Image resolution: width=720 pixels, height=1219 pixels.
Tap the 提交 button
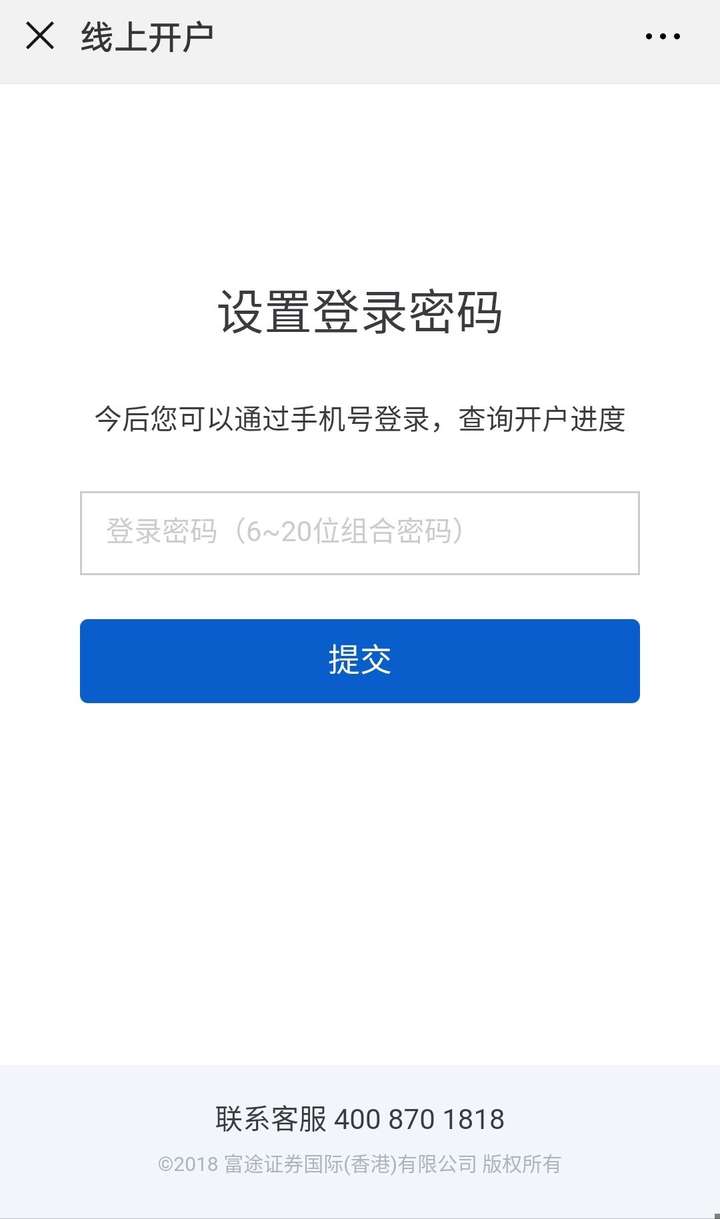pos(360,661)
